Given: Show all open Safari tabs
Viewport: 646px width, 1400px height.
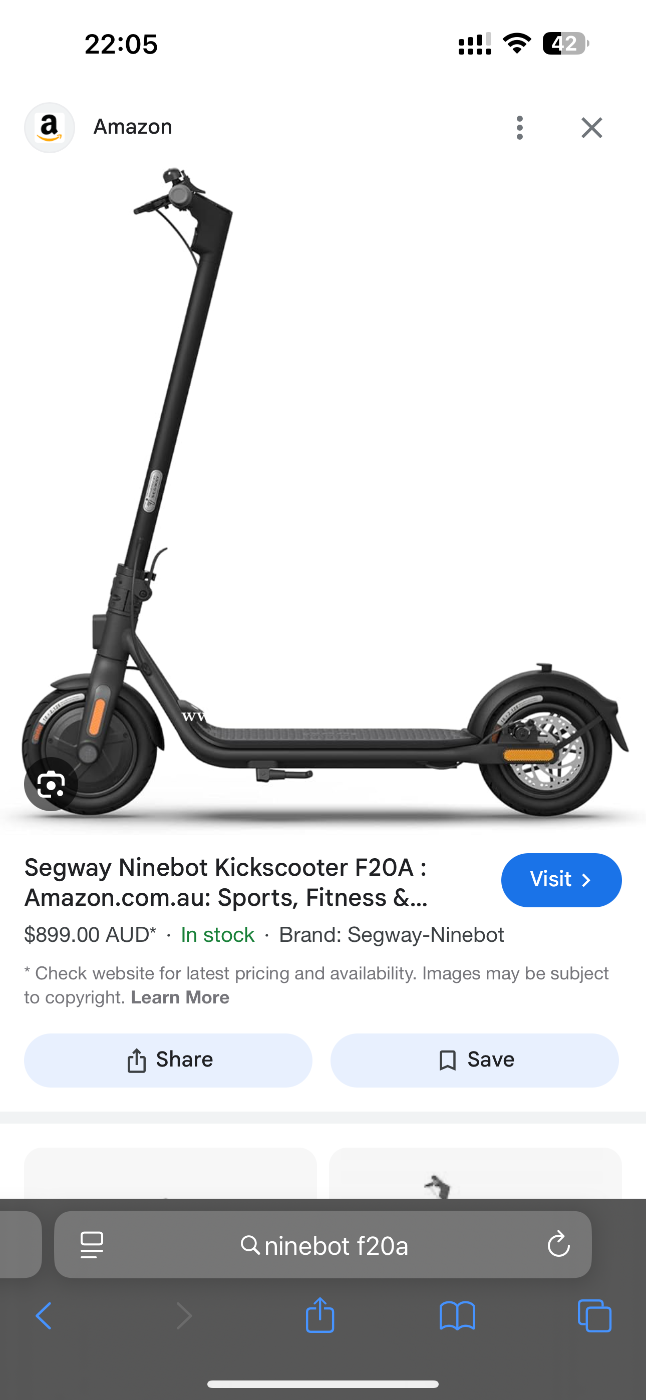Looking at the screenshot, I should [x=594, y=1316].
